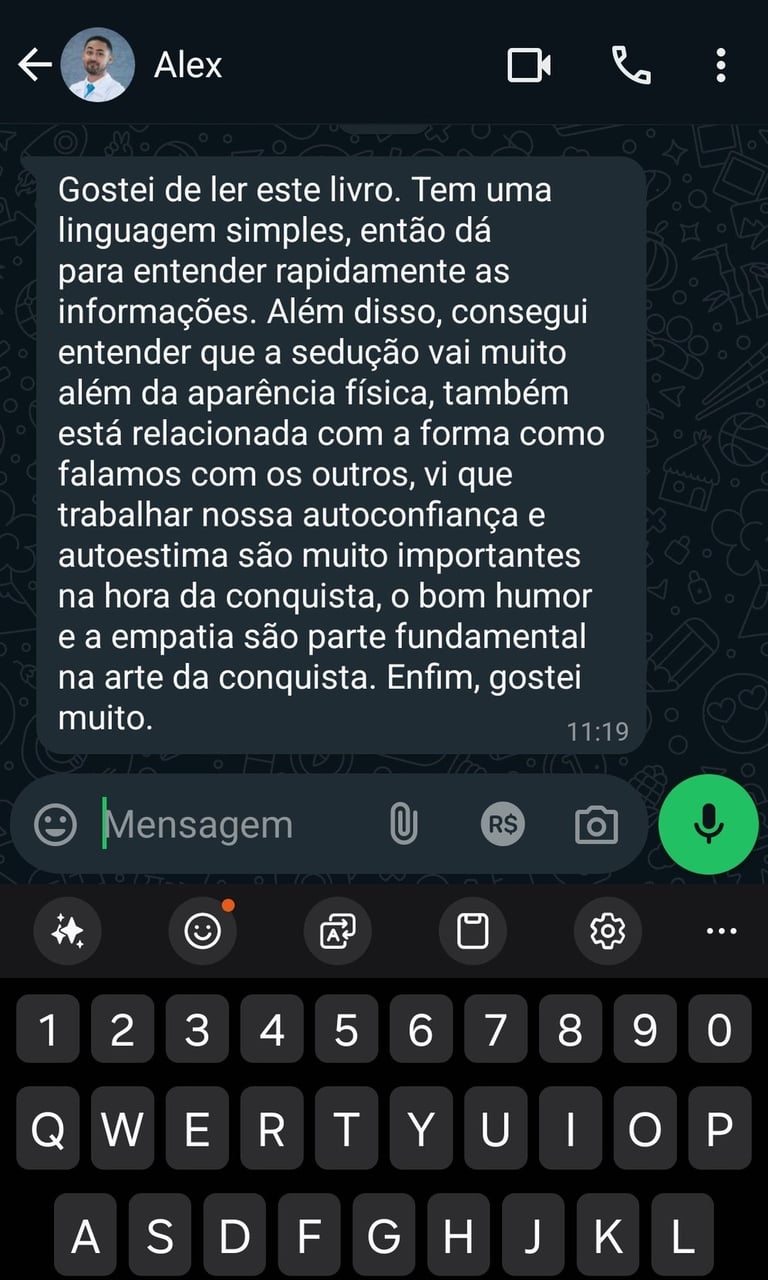Attach a file with the paperclip
The height and width of the screenshot is (1280, 768).
(x=403, y=825)
